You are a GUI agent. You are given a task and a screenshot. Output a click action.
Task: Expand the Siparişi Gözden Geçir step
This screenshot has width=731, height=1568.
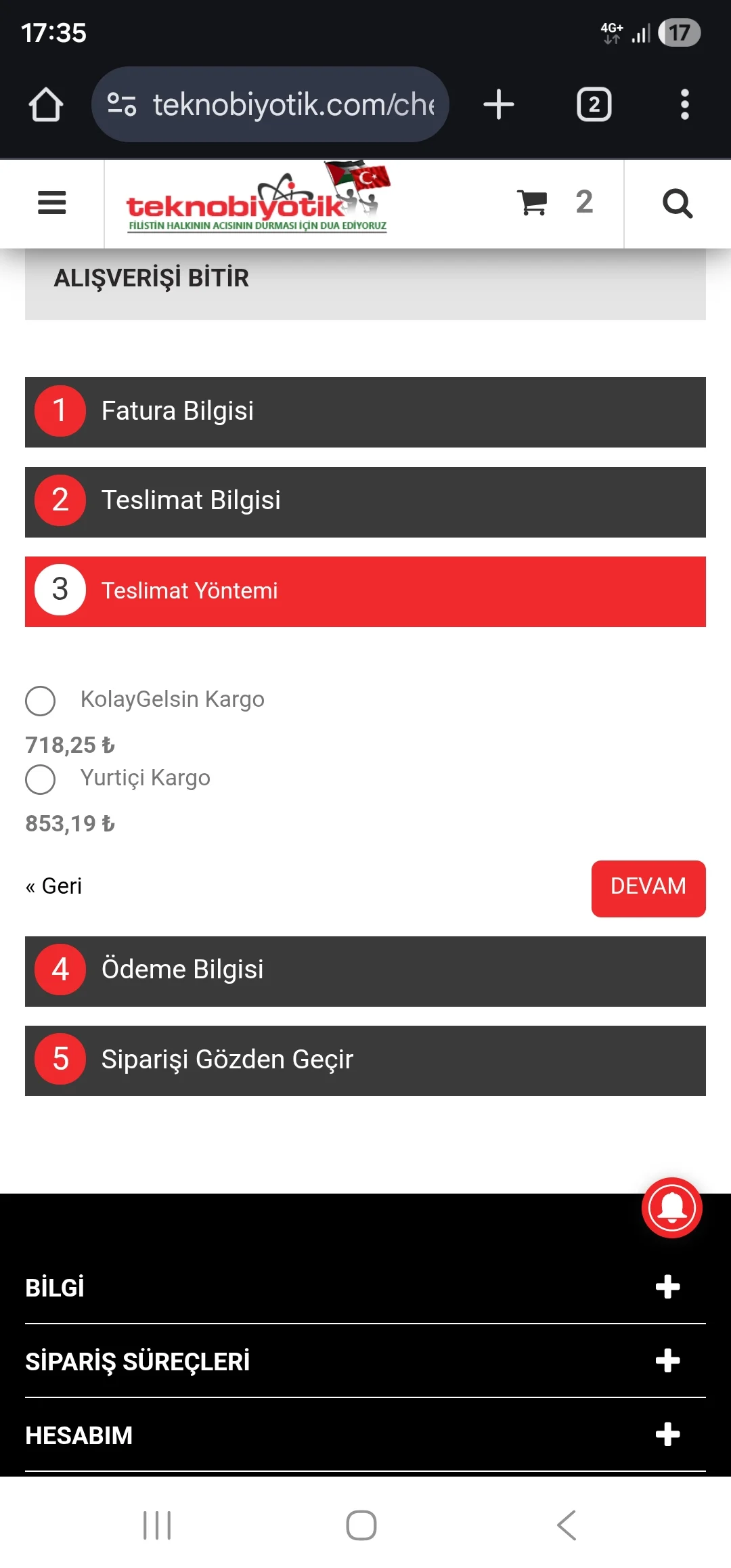click(x=365, y=1060)
